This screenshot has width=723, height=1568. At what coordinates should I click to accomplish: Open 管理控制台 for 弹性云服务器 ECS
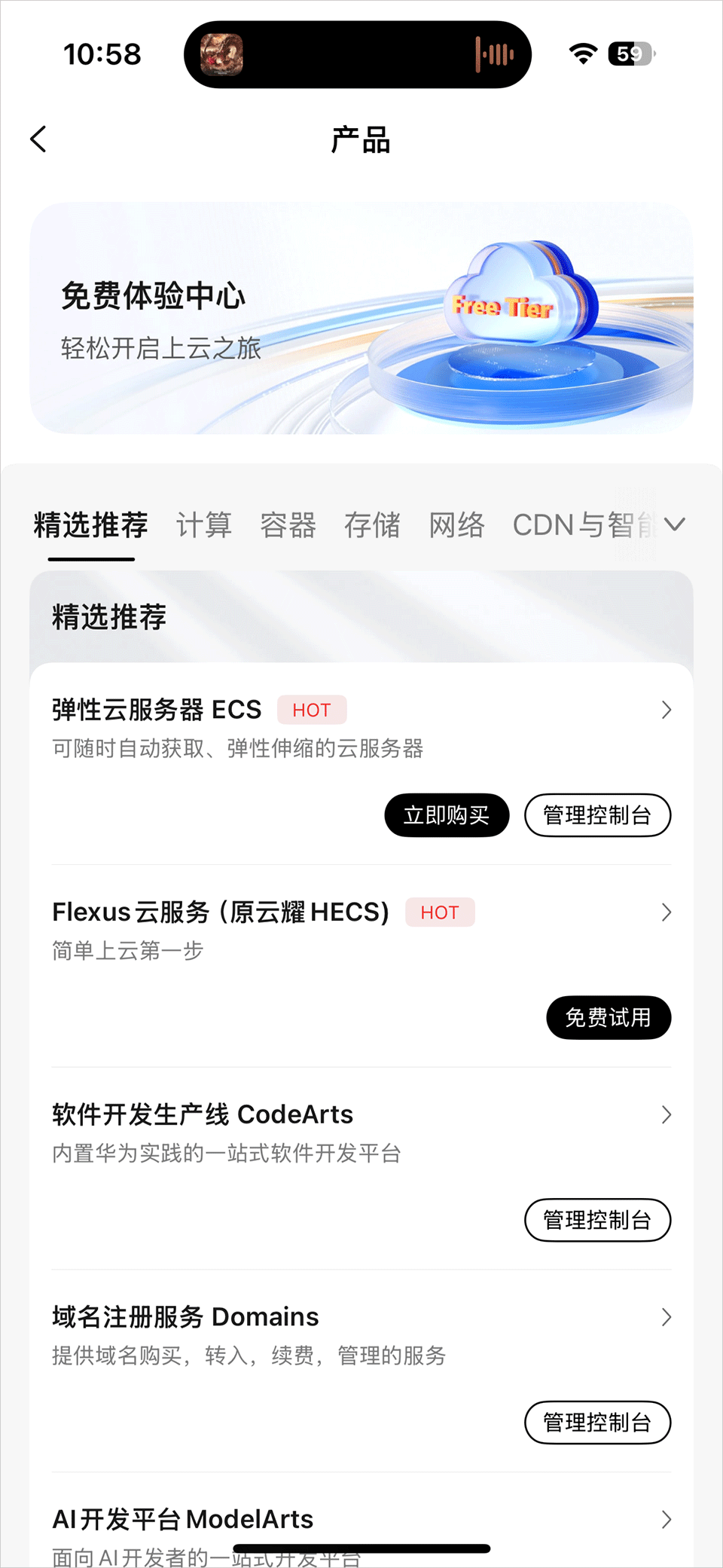(597, 815)
